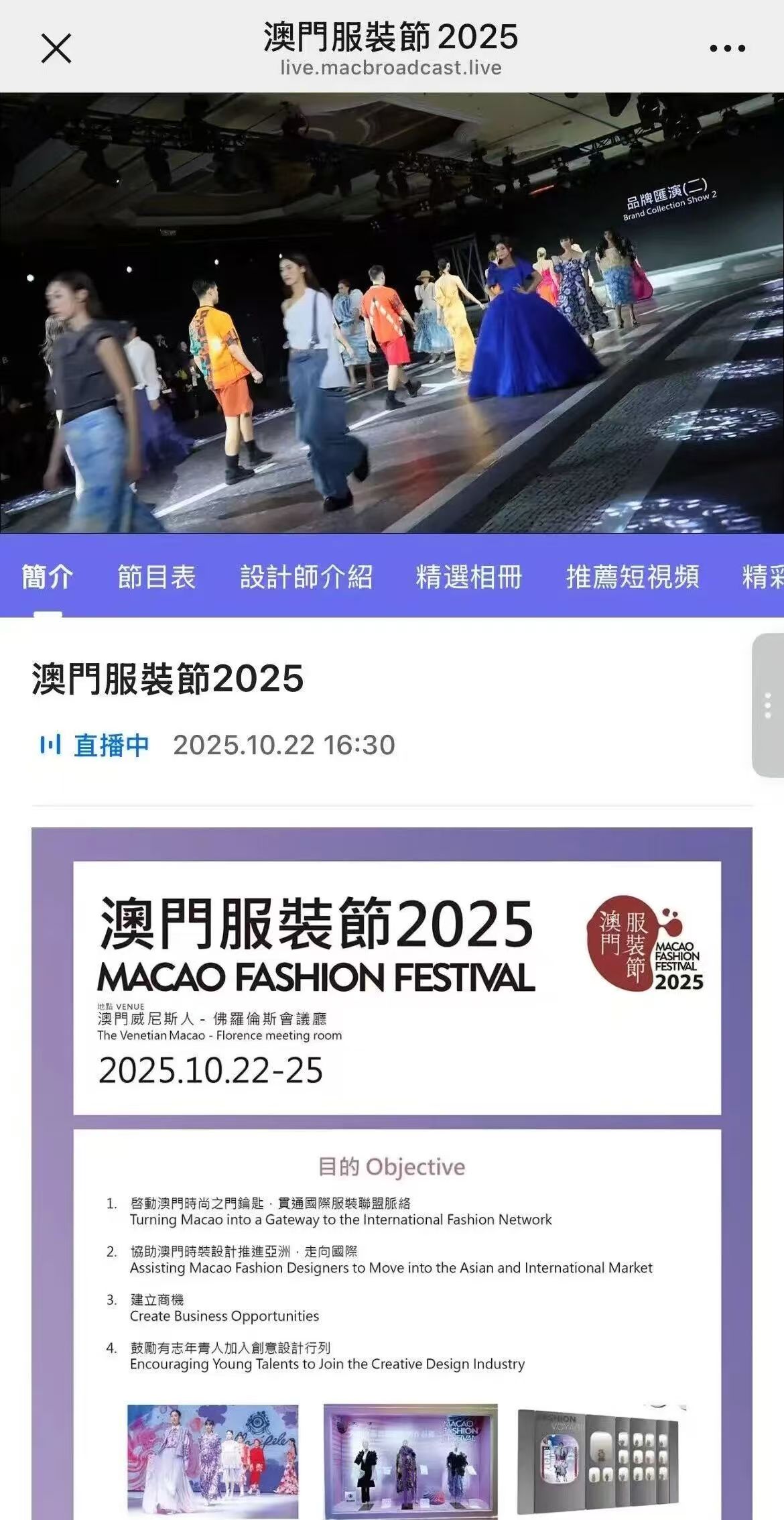This screenshot has width=784, height=1520.
Task: Open the 設計師介紹 tab
Action: [x=306, y=577]
